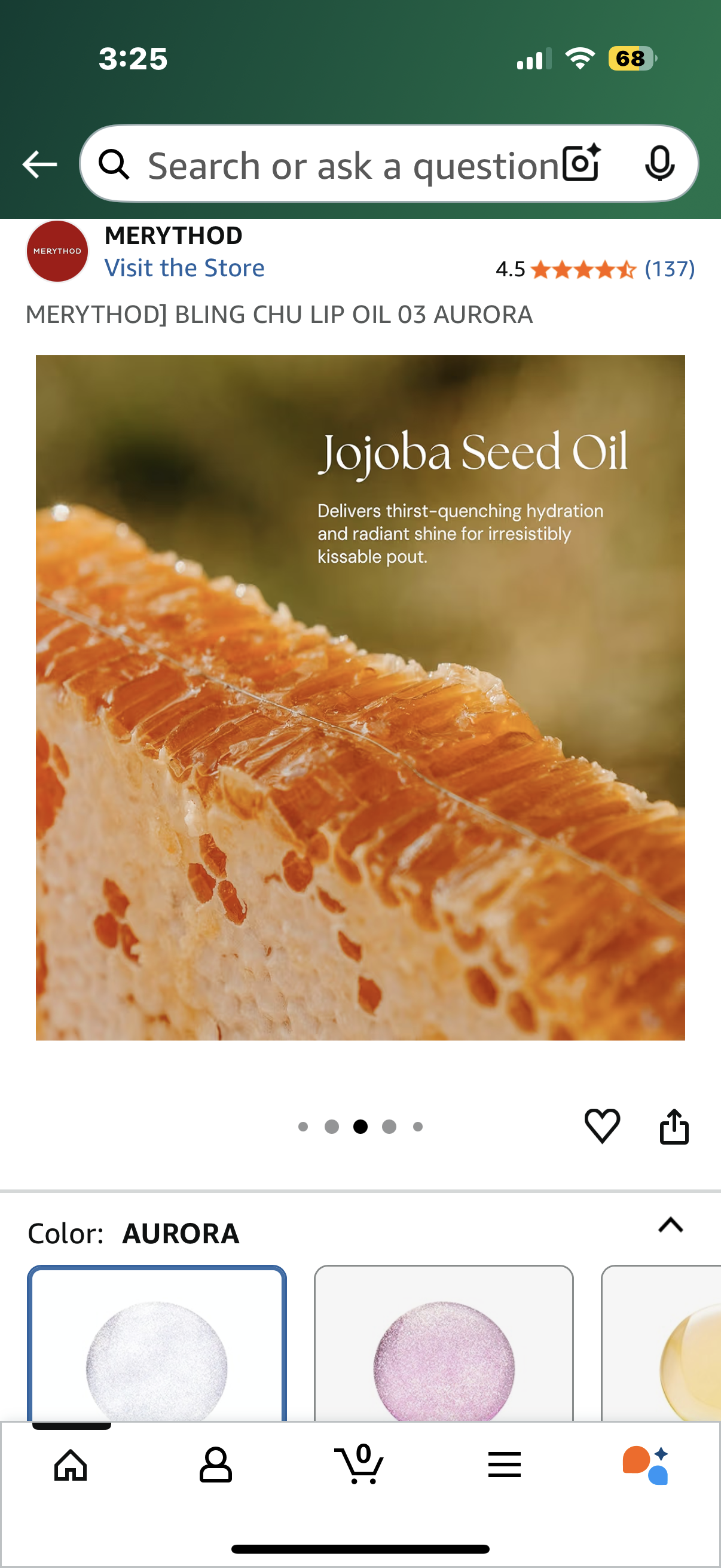Screen dimensions: 721x1568
Task: View the shopping cart
Action: (x=359, y=1464)
